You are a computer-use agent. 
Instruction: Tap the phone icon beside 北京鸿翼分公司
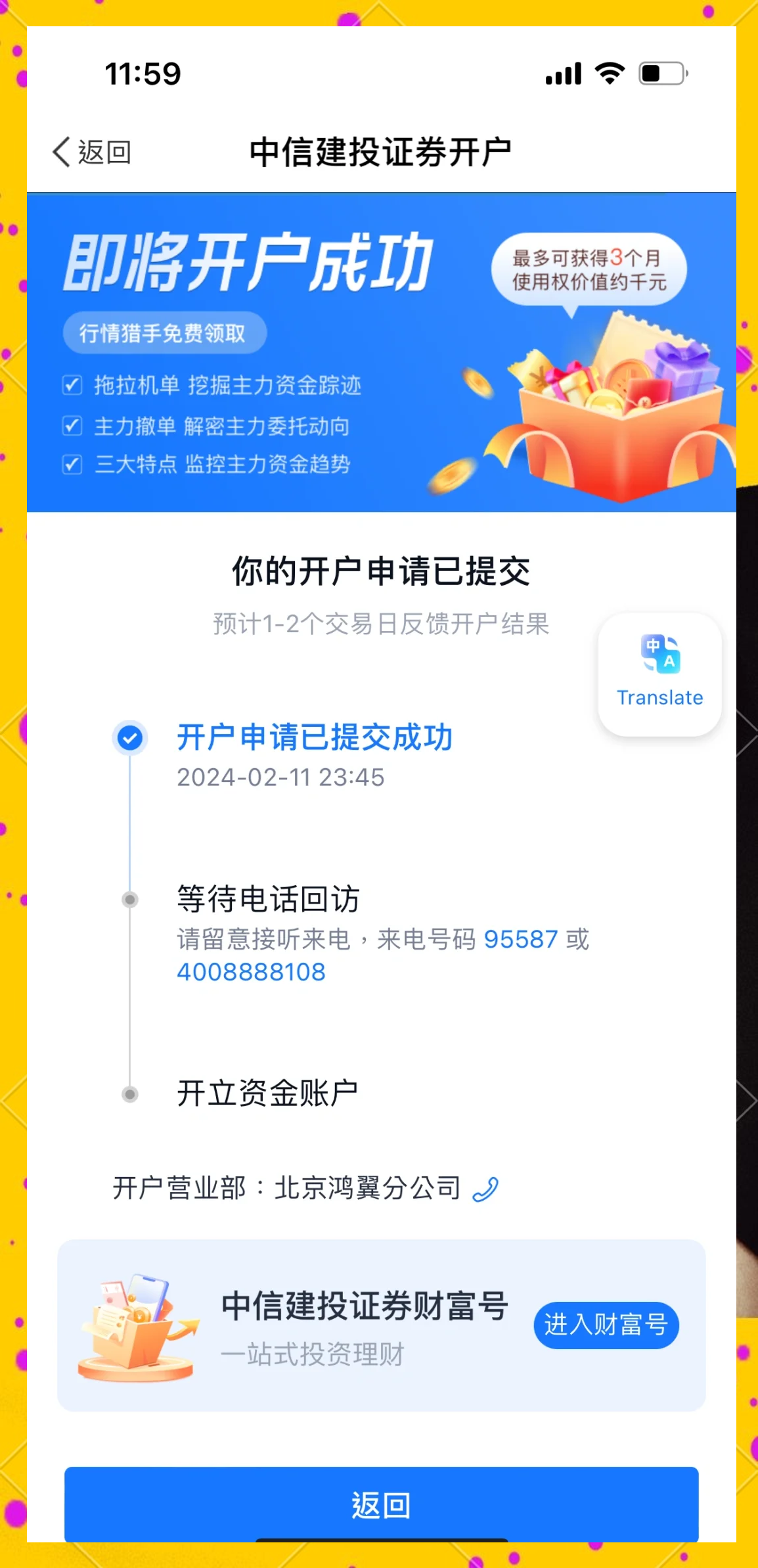coord(485,1187)
